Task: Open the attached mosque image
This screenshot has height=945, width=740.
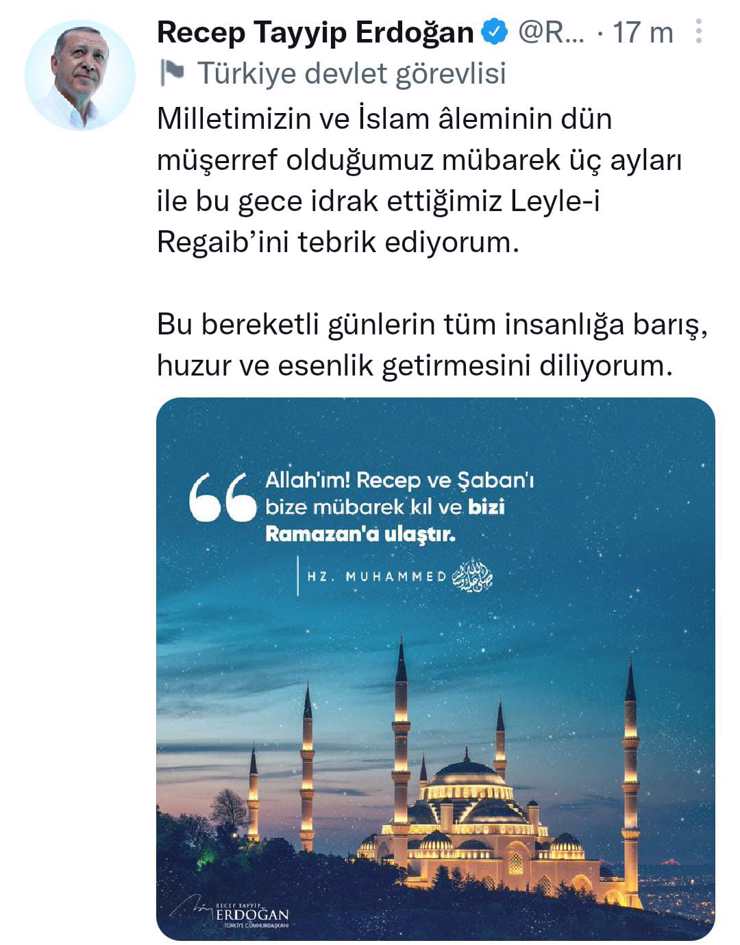Action: [435, 670]
